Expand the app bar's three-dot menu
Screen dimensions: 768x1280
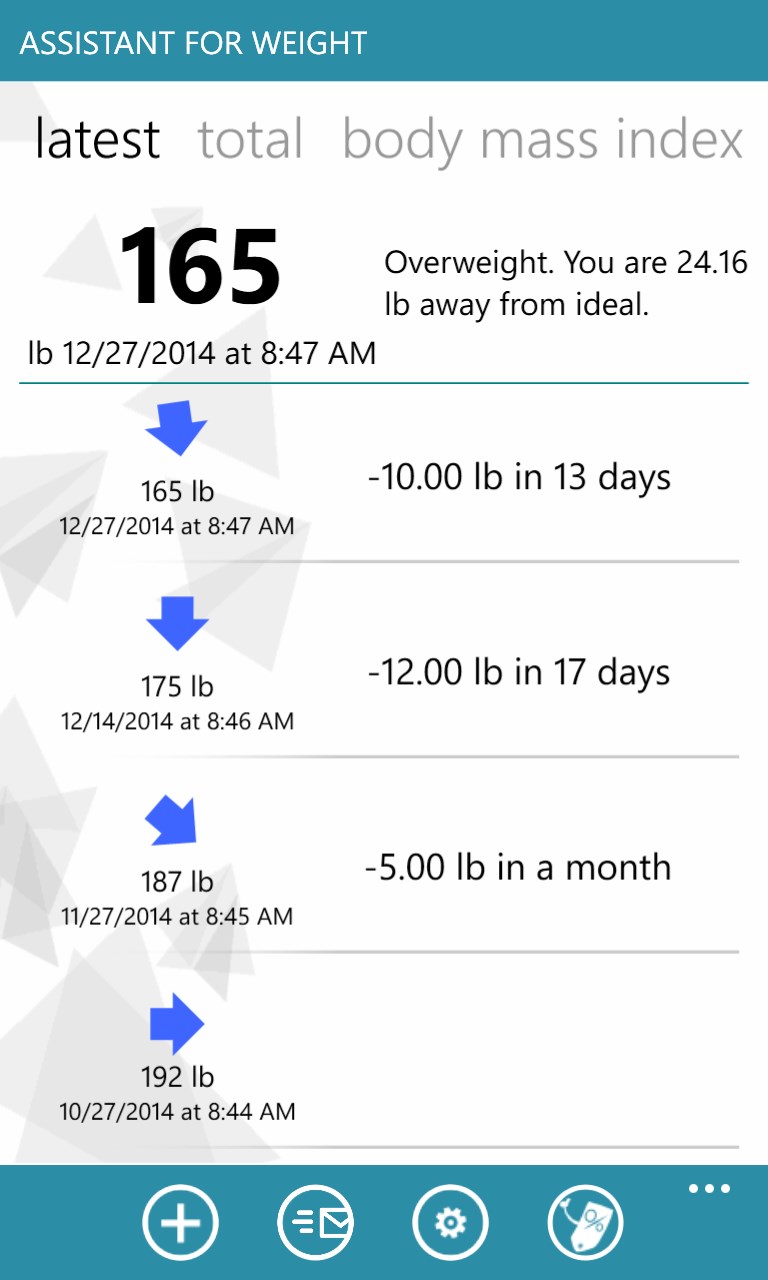[x=709, y=1189]
